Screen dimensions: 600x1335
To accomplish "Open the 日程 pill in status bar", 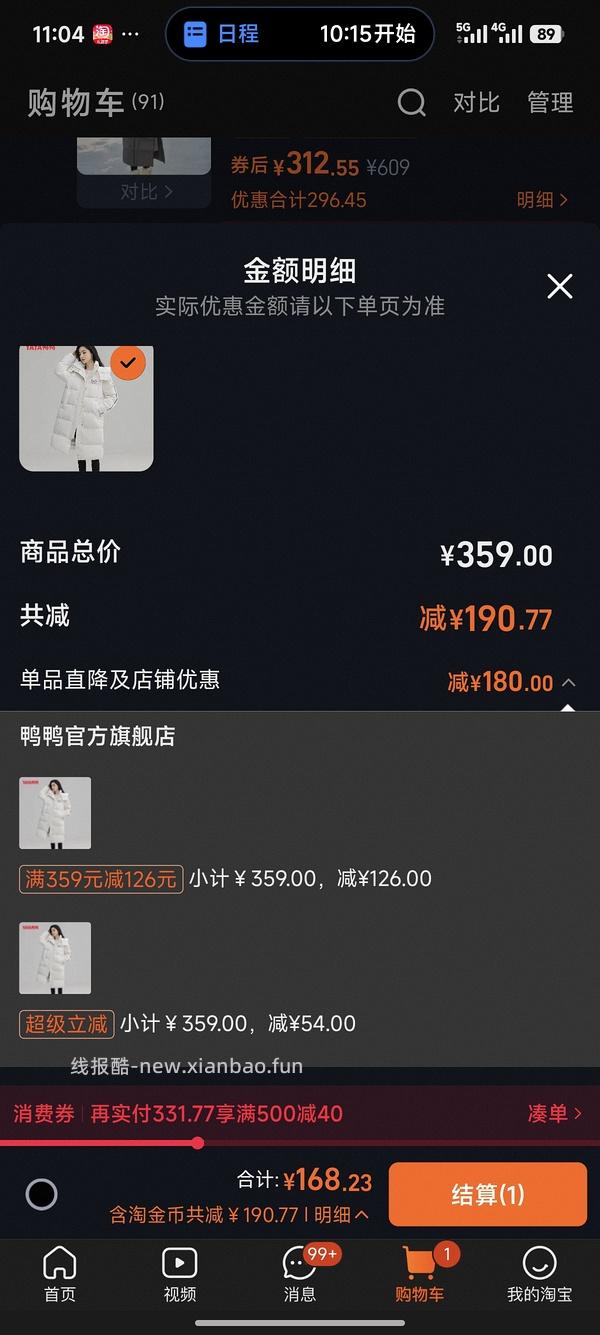I will [x=300, y=34].
